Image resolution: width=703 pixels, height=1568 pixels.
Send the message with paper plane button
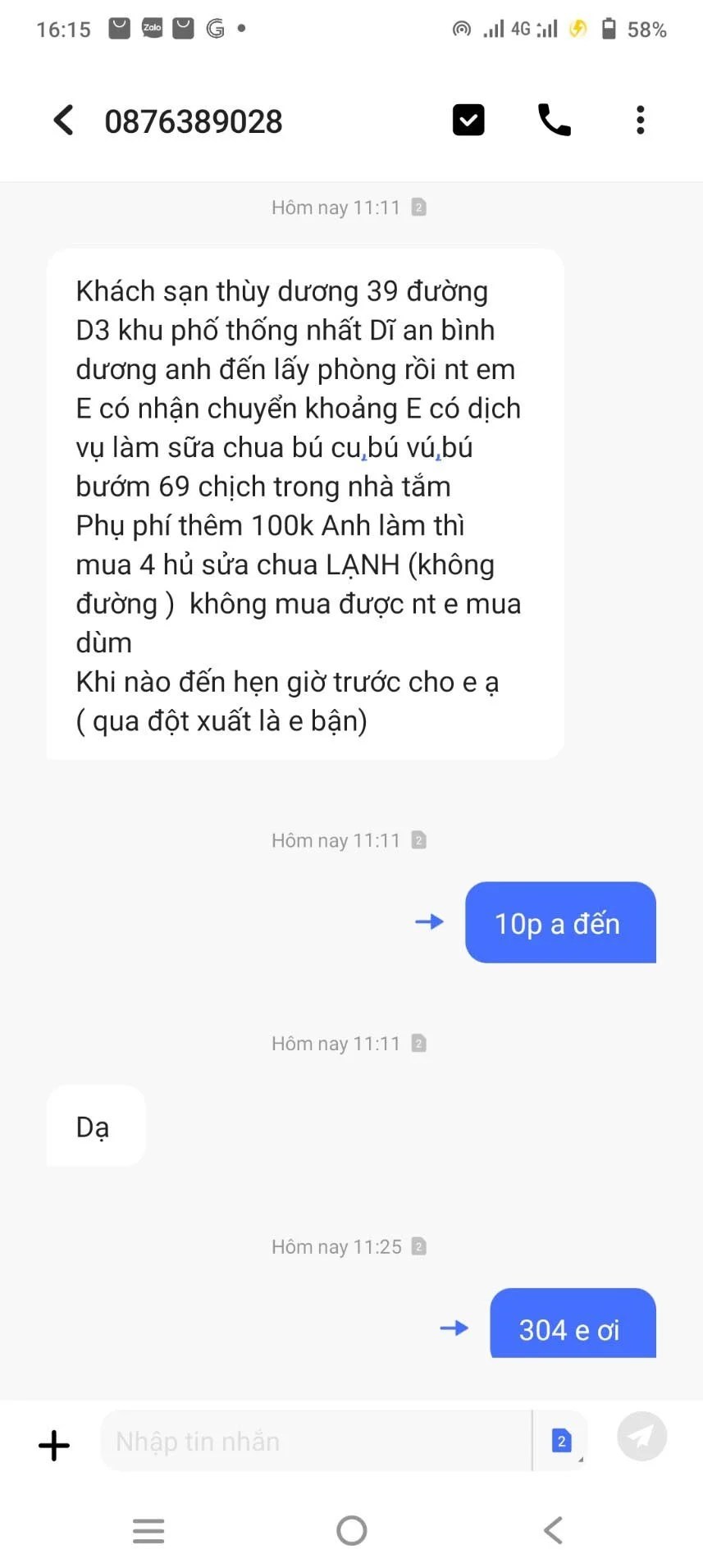click(x=641, y=1437)
